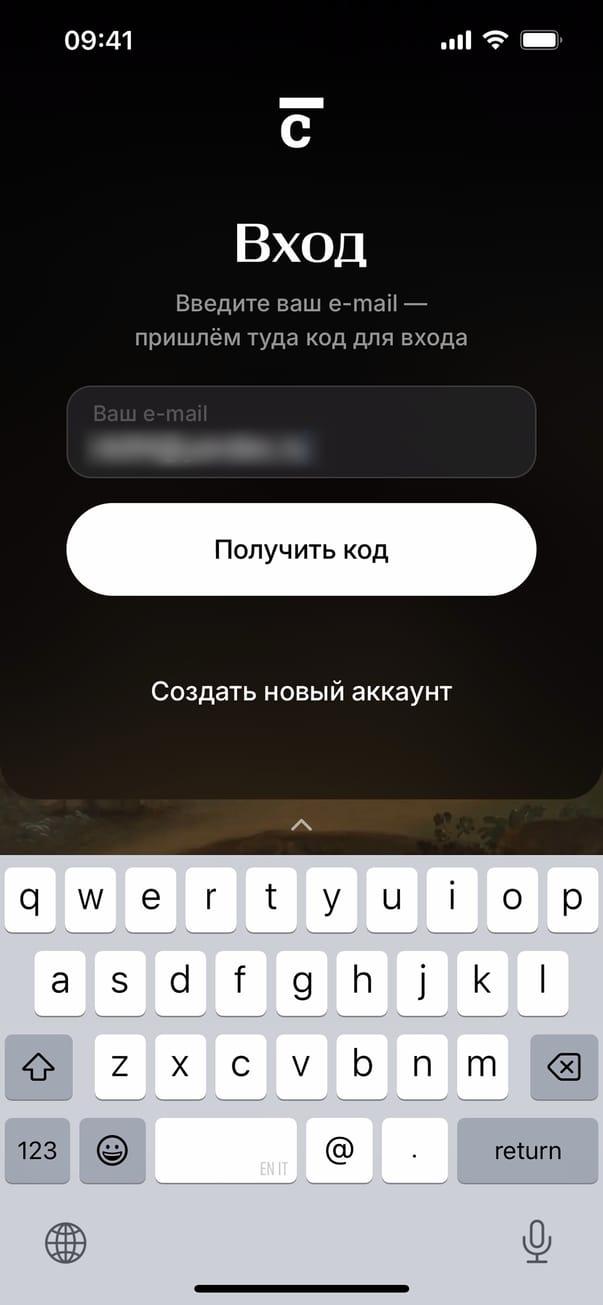
Task: Start dictation with the microphone icon
Action: point(537,1243)
